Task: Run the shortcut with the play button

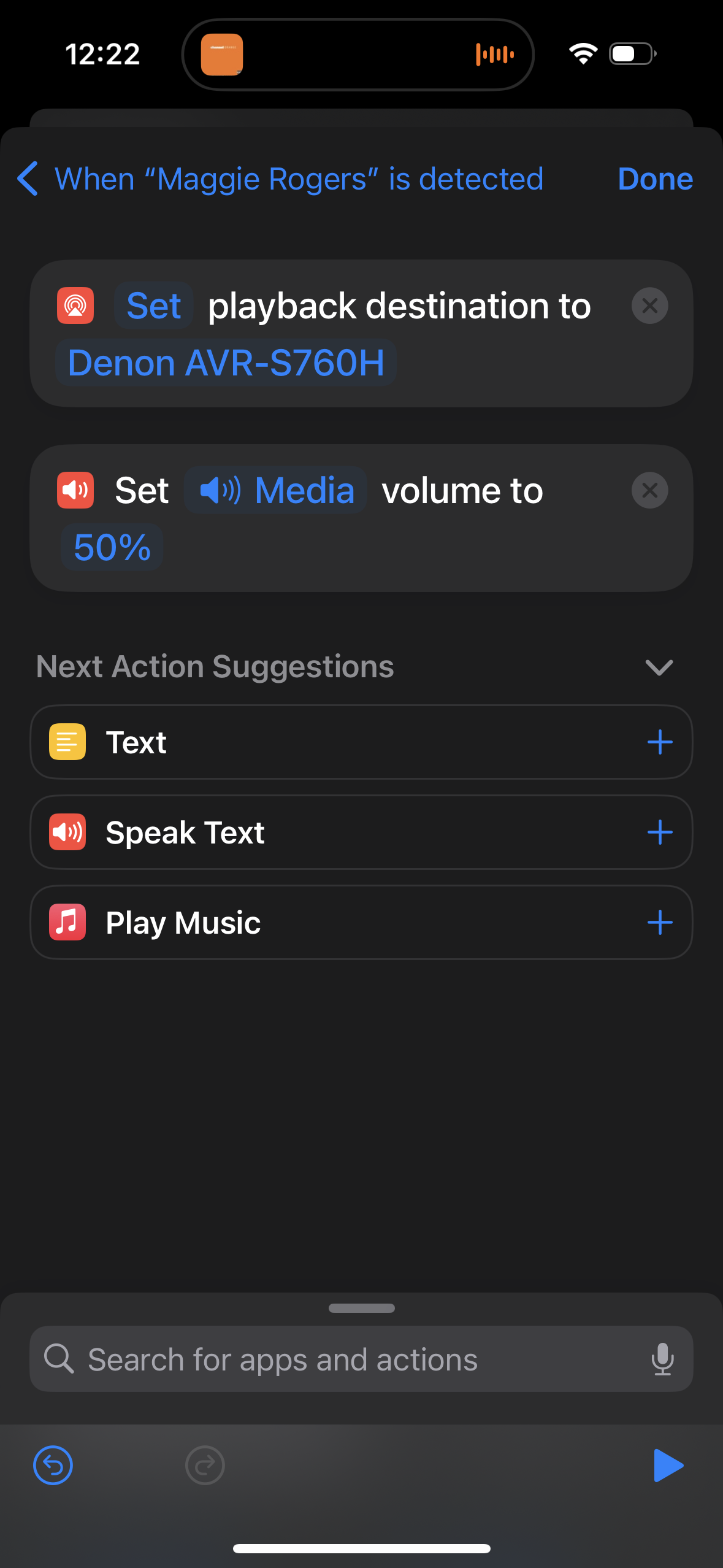Action: pyautogui.click(x=667, y=1466)
